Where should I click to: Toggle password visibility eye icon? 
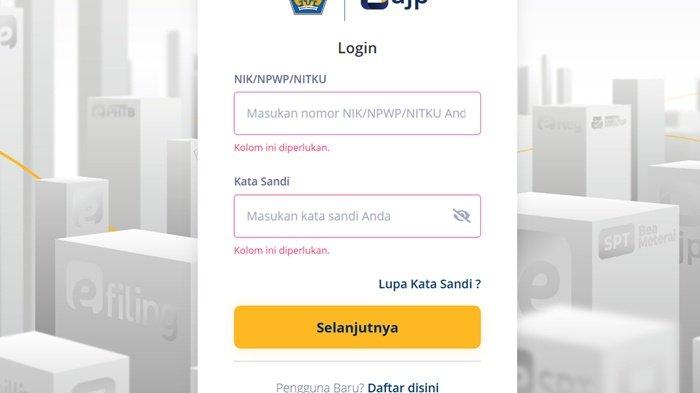point(462,216)
